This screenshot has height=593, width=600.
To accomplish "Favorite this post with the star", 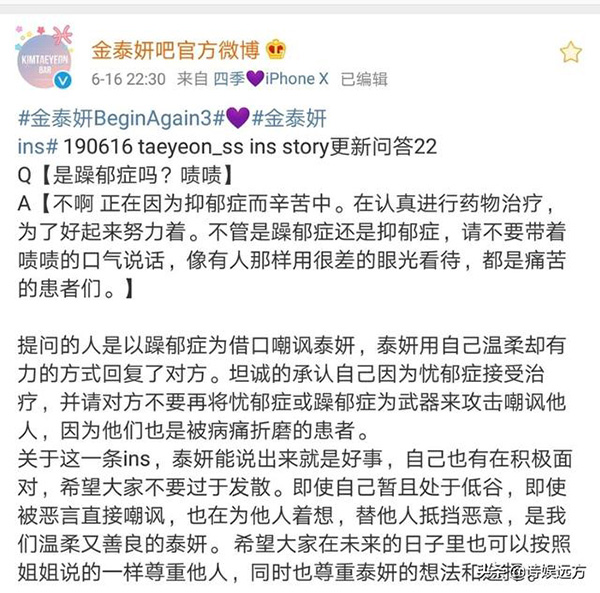I will (570, 52).
